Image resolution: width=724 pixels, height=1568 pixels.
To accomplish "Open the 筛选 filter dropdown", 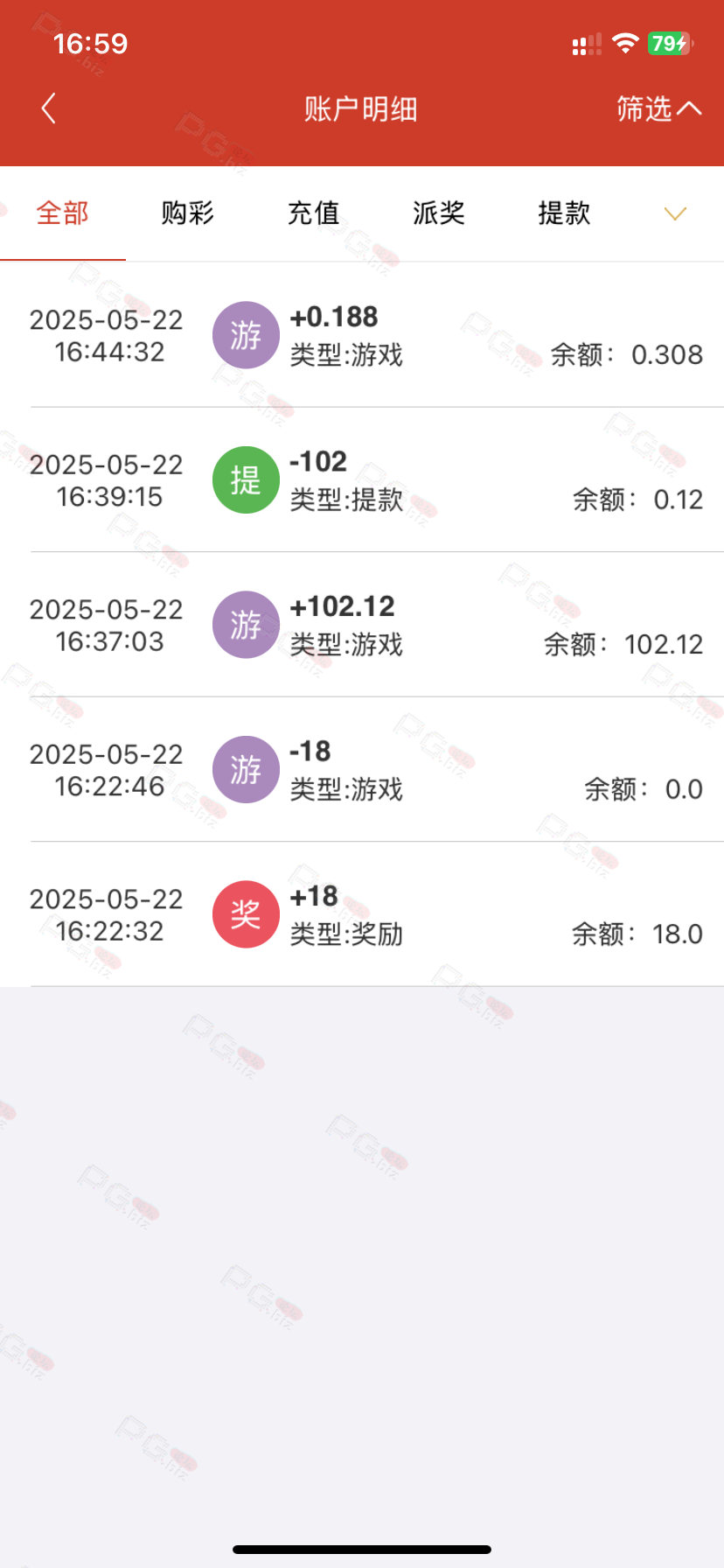I will [x=658, y=108].
